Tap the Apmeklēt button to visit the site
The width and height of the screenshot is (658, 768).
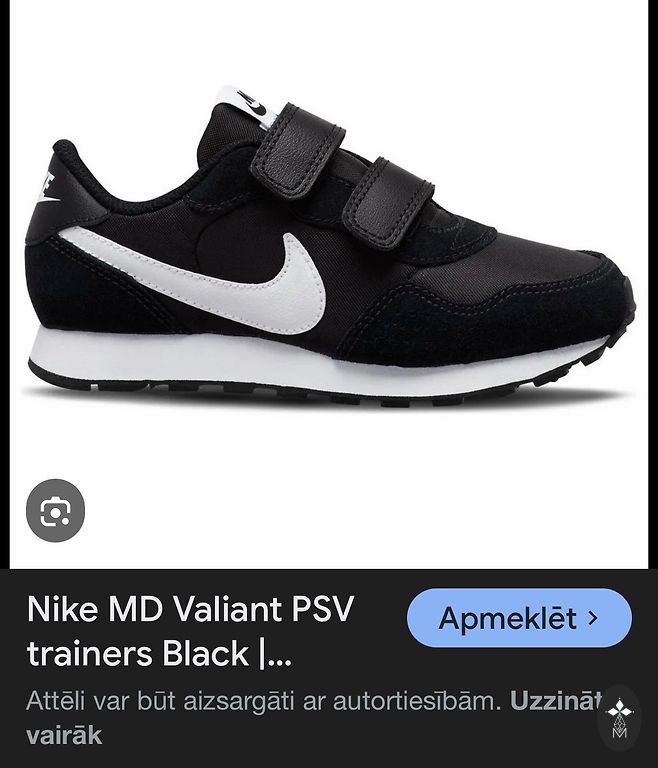click(x=519, y=618)
